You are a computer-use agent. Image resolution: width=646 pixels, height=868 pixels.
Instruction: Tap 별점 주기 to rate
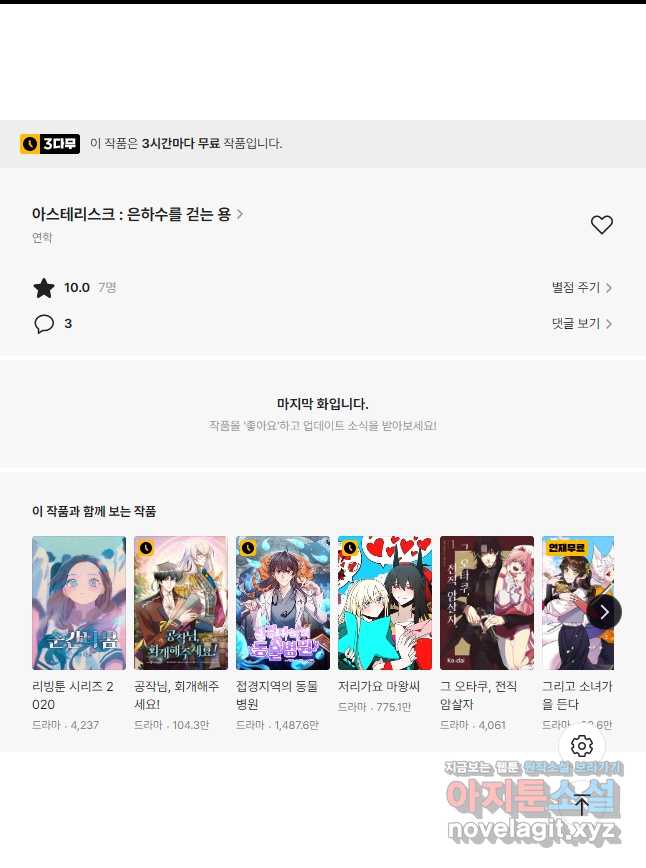point(581,288)
